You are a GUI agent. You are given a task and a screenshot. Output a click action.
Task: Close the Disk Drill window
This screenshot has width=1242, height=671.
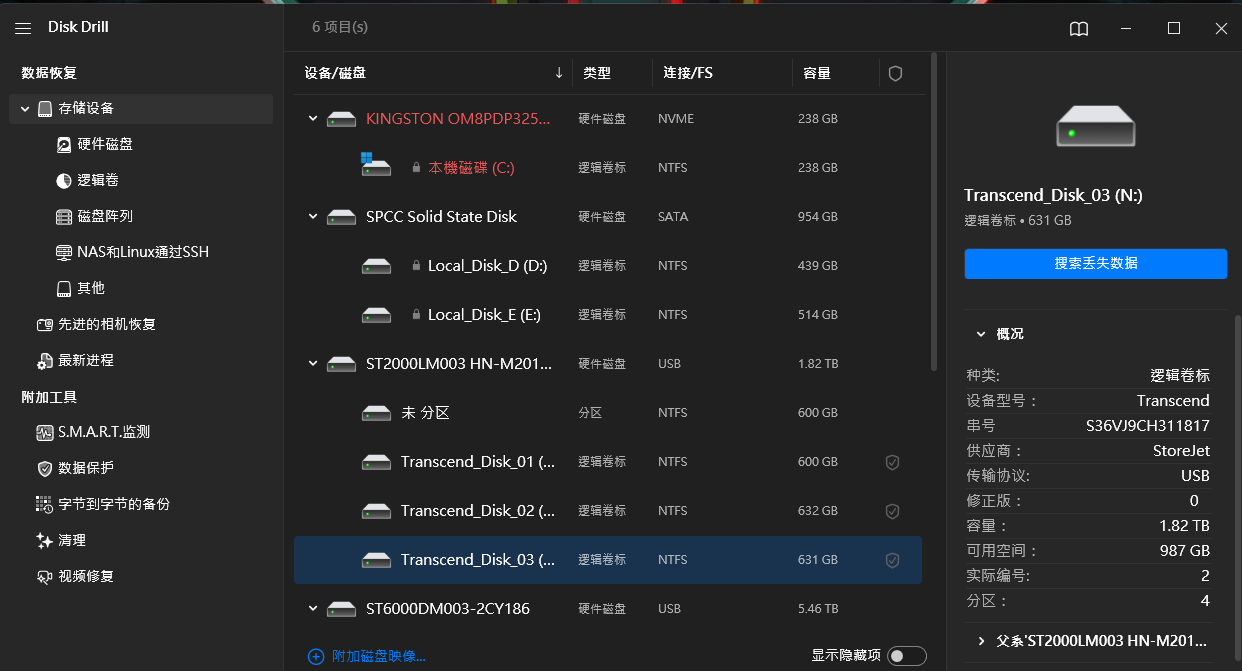coord(1221,29)
